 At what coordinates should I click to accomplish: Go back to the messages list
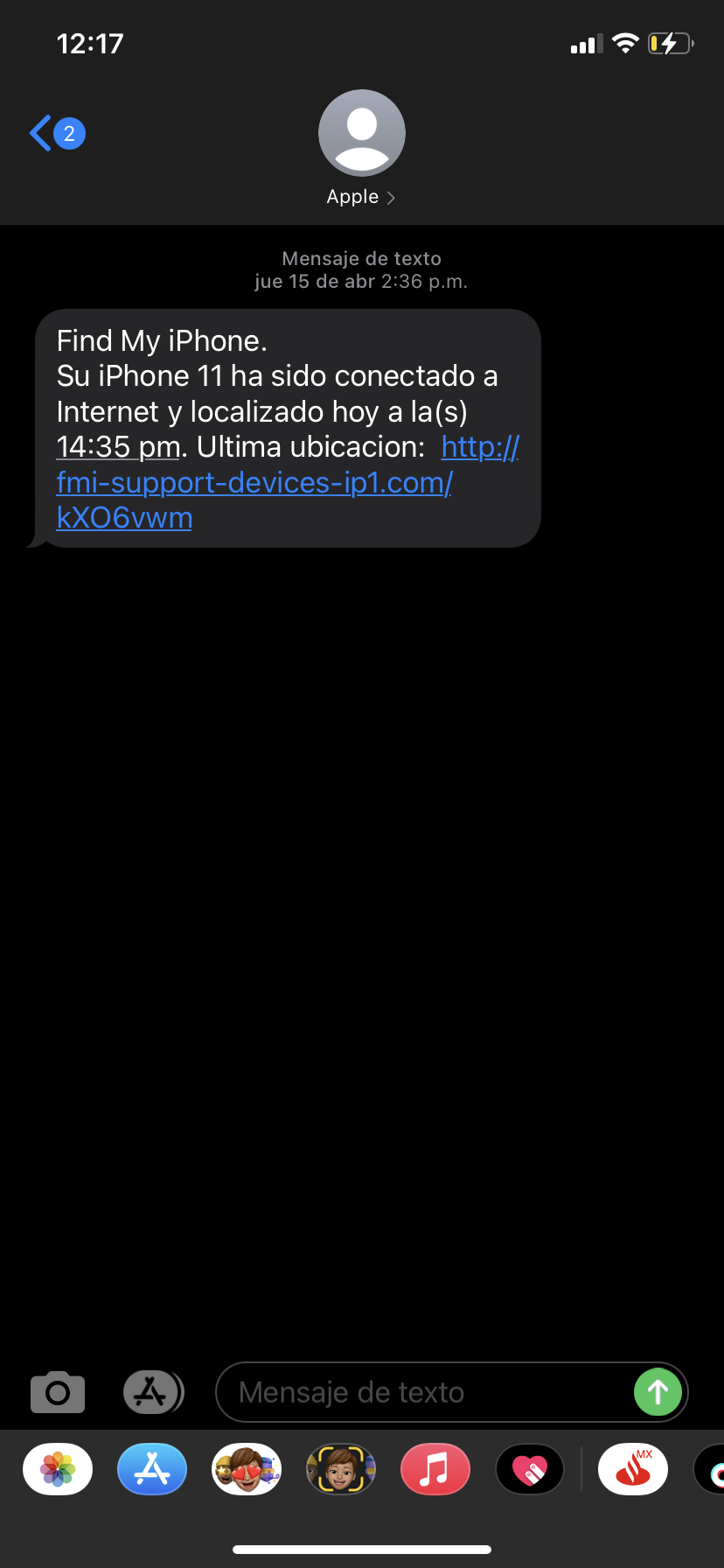57,134
